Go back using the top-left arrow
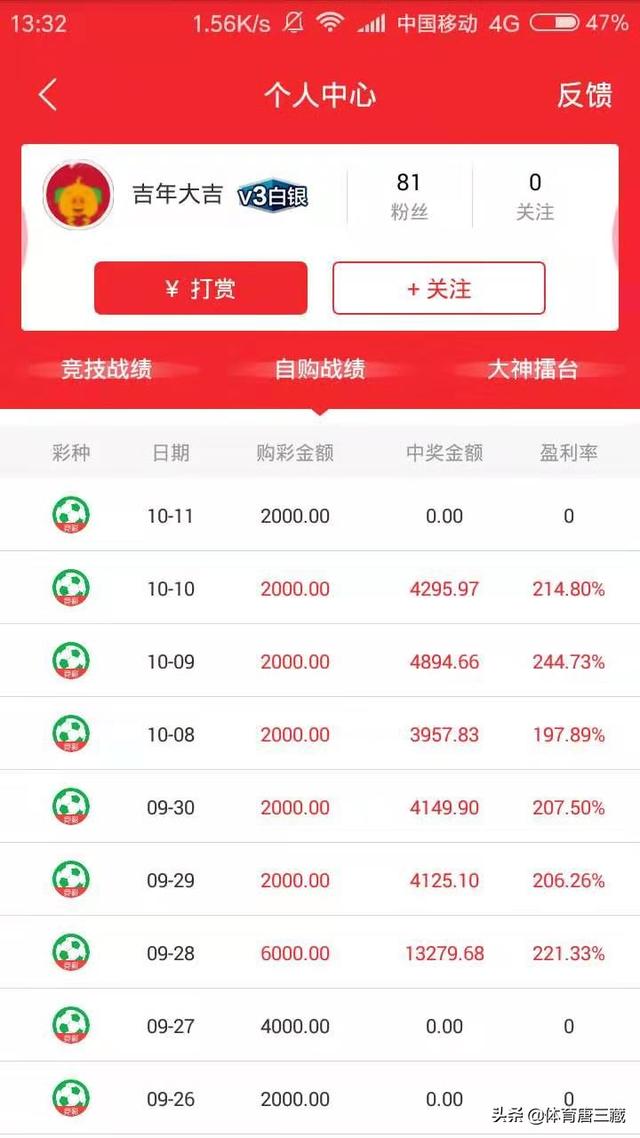The image size is (640, 1138). 48,95
